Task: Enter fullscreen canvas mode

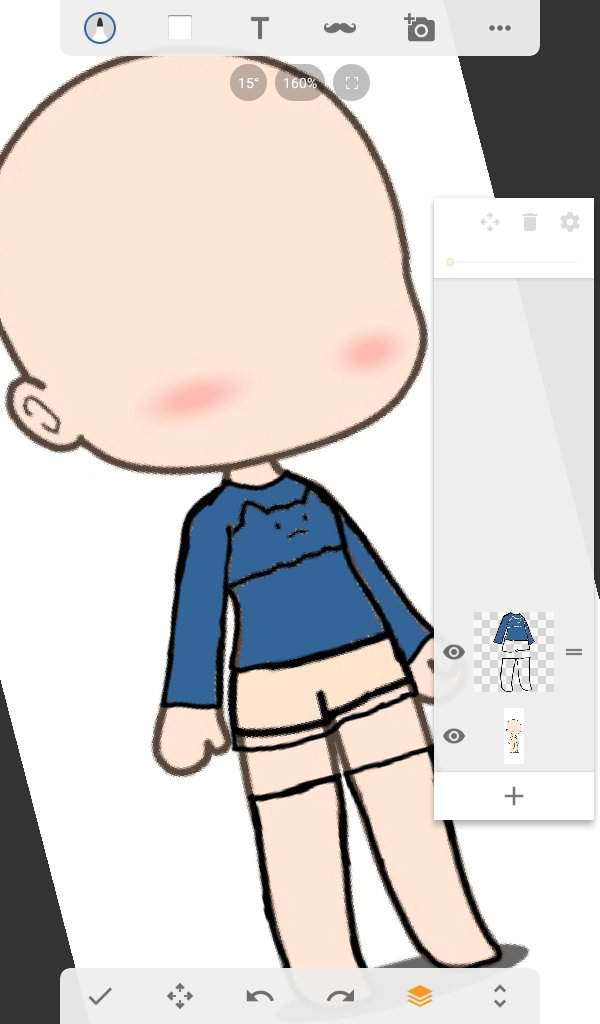Action: tap(351, 83)
